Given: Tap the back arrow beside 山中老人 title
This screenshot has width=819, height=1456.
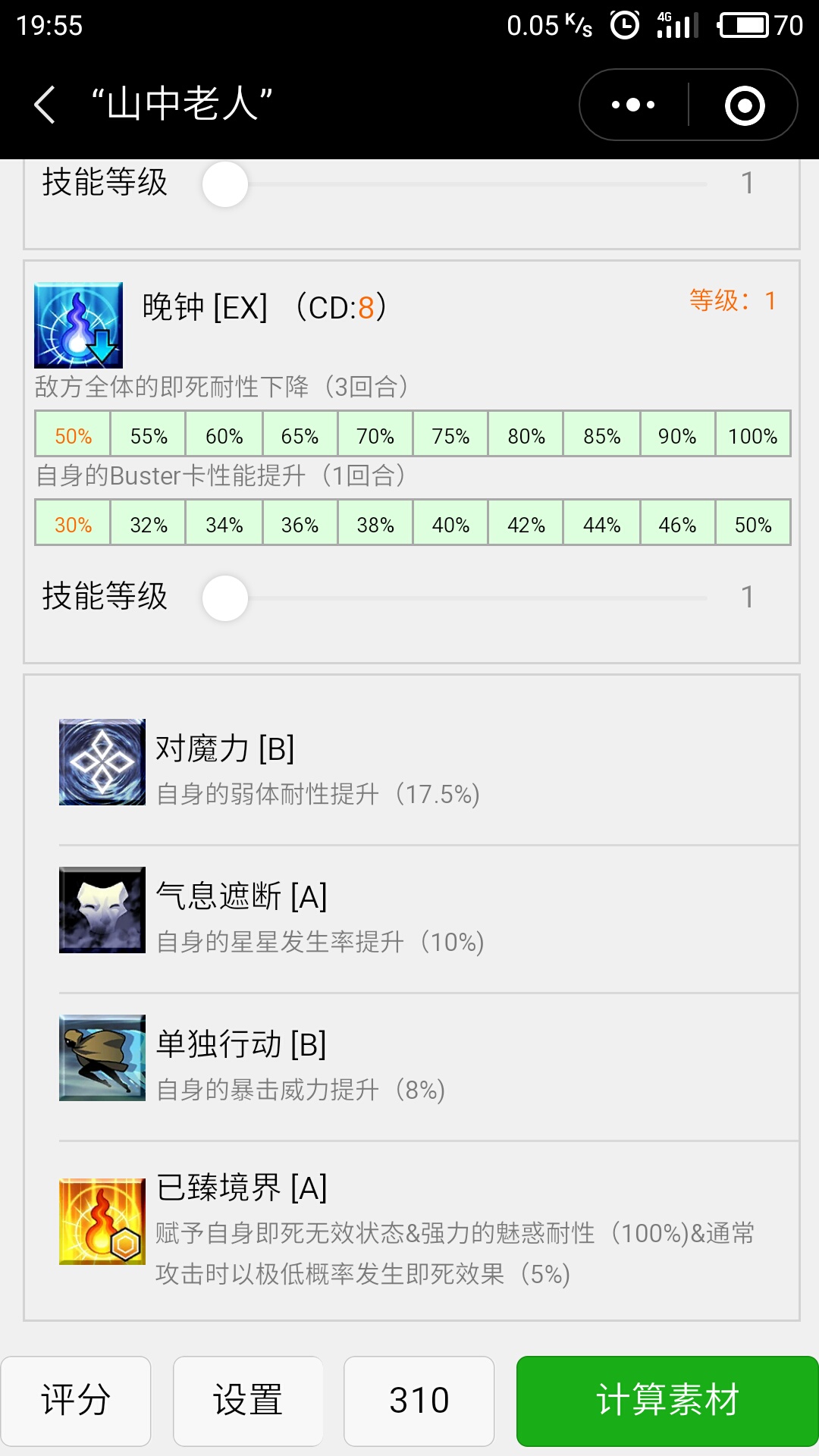Looking at the screenshot, I should click(43, 104).
